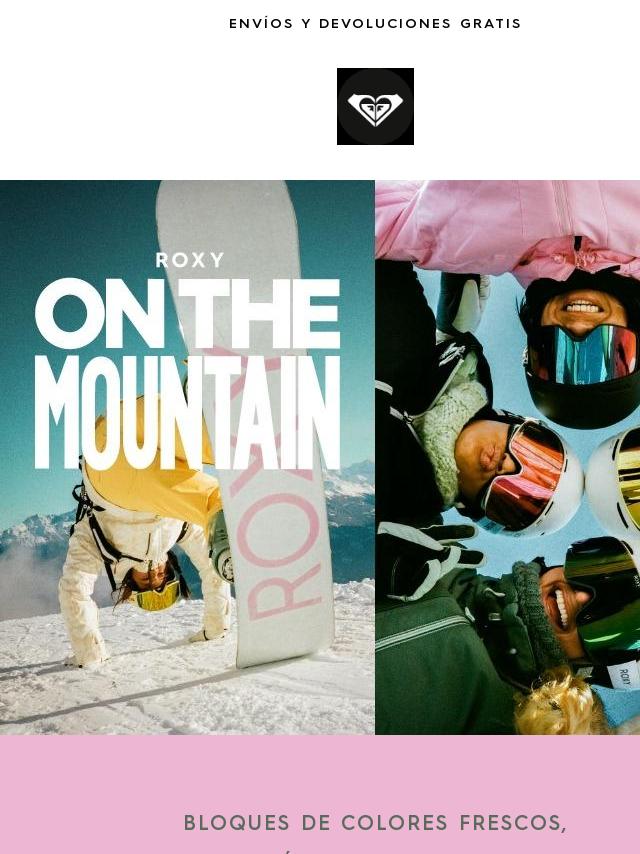Open the Envíos y Devoluciones Gratis link
This screenshot has height=854, width=640.
point(375,24)
